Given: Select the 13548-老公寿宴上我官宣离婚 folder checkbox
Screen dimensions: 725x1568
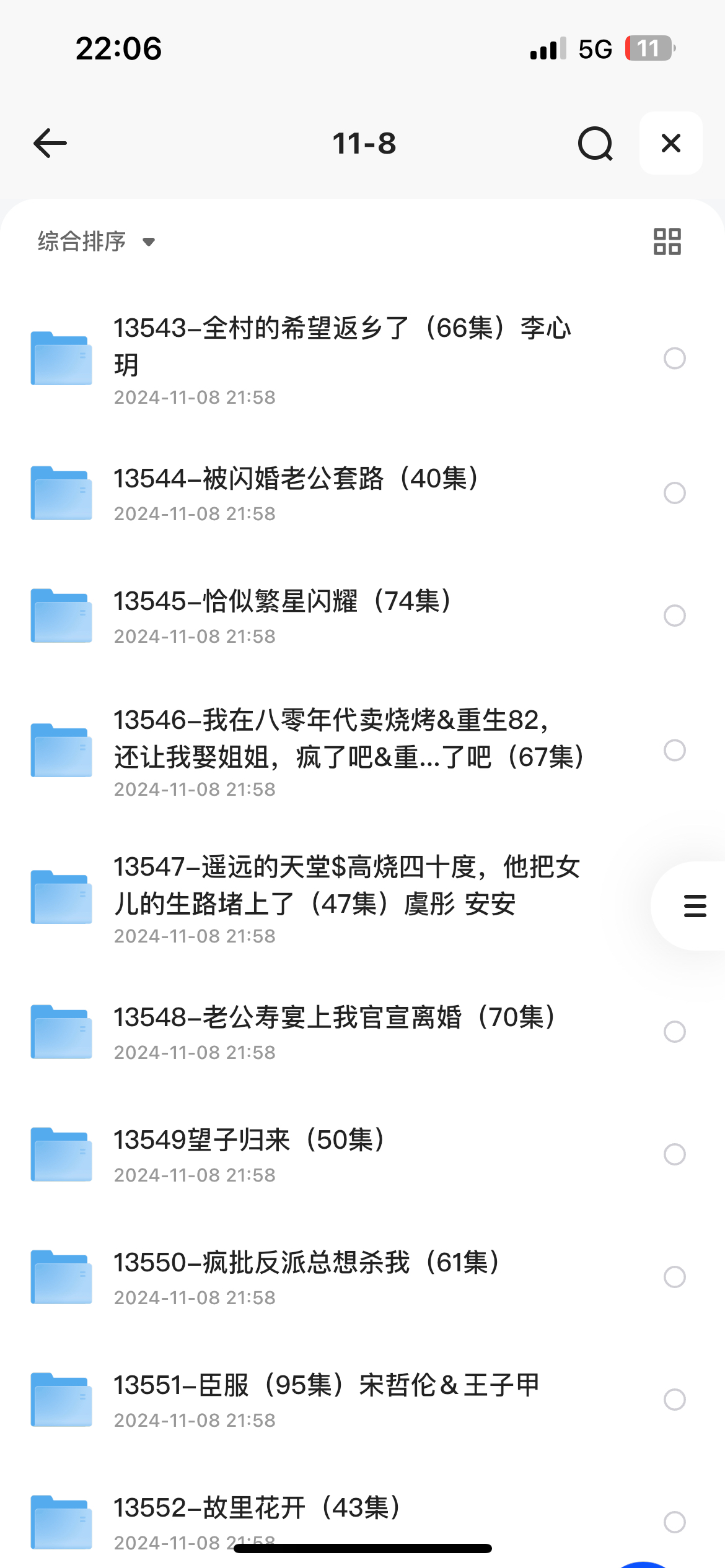Looking at the screenshot, I should tap(674, 1032).
